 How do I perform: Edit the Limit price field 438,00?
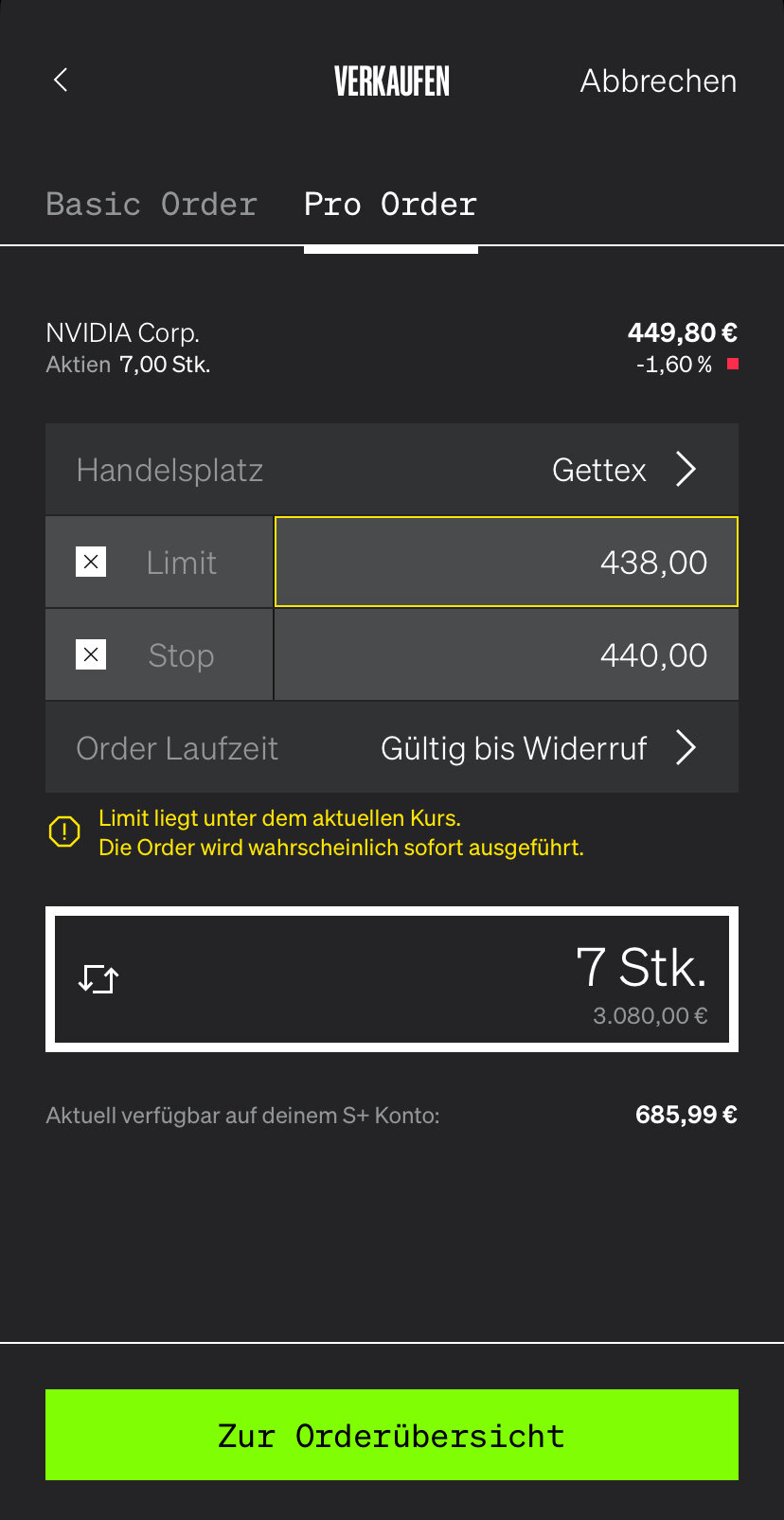[x=506, y=563]
